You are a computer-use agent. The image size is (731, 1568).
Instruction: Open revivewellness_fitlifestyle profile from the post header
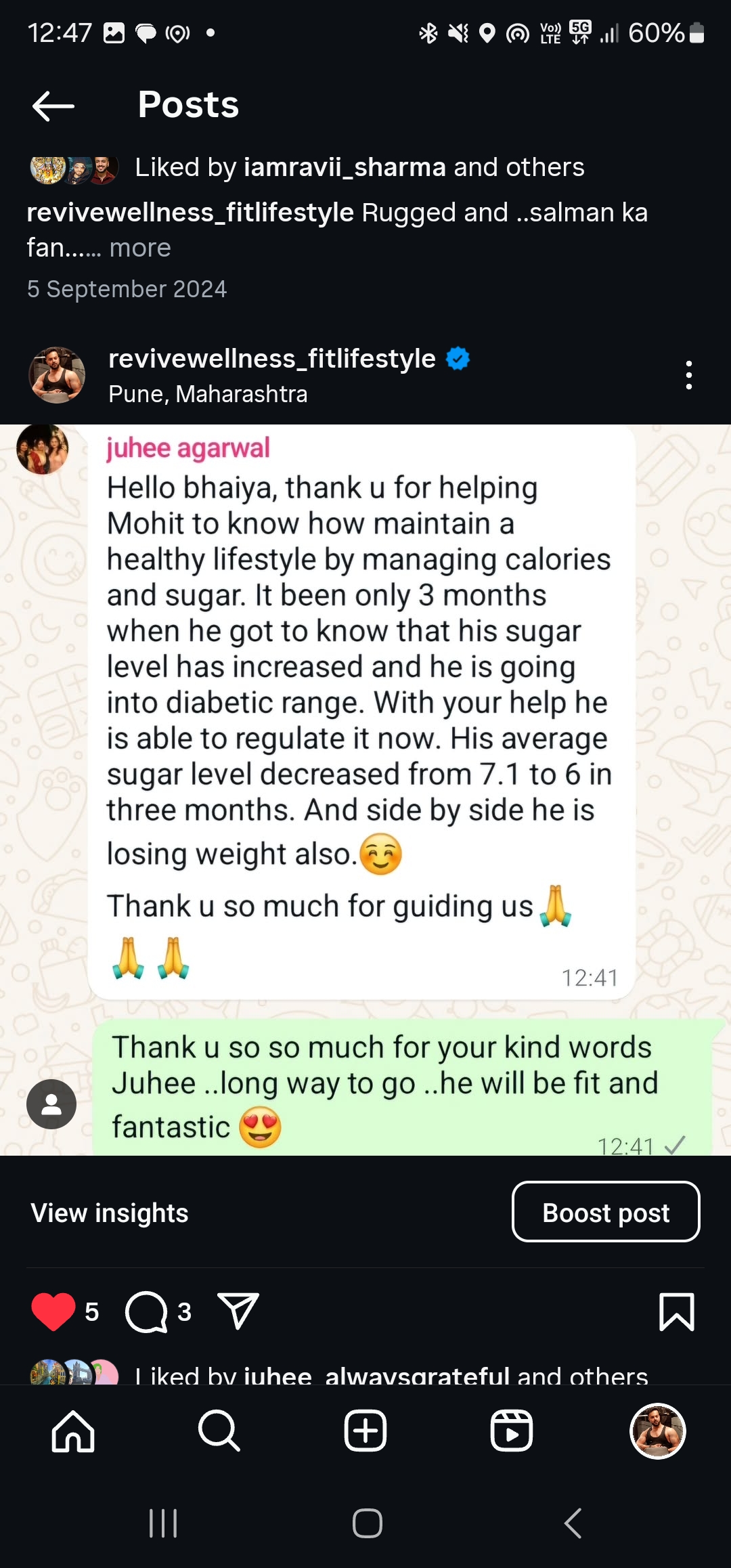coord(272,358)
